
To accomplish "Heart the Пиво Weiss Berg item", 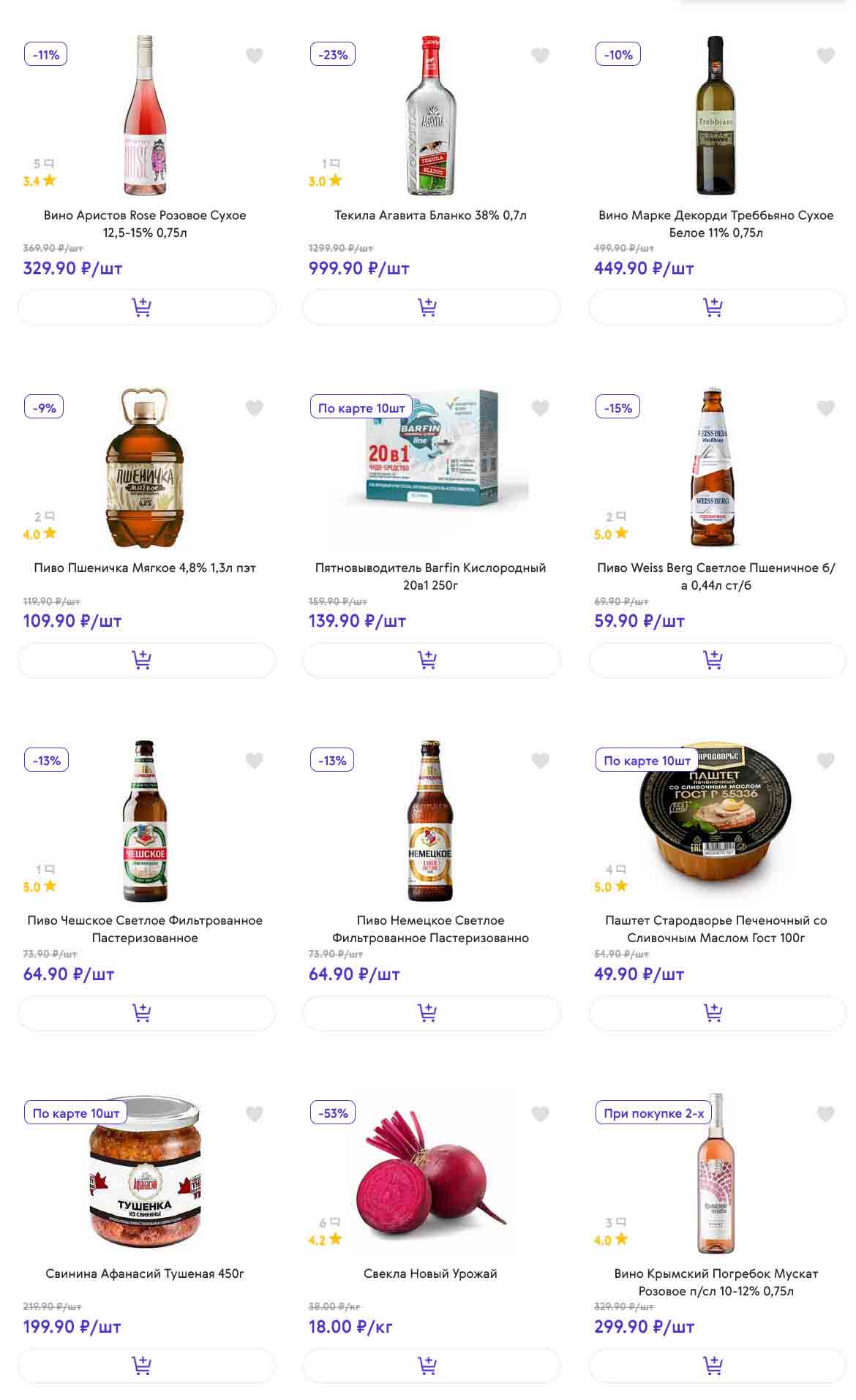I will (825, 408).
